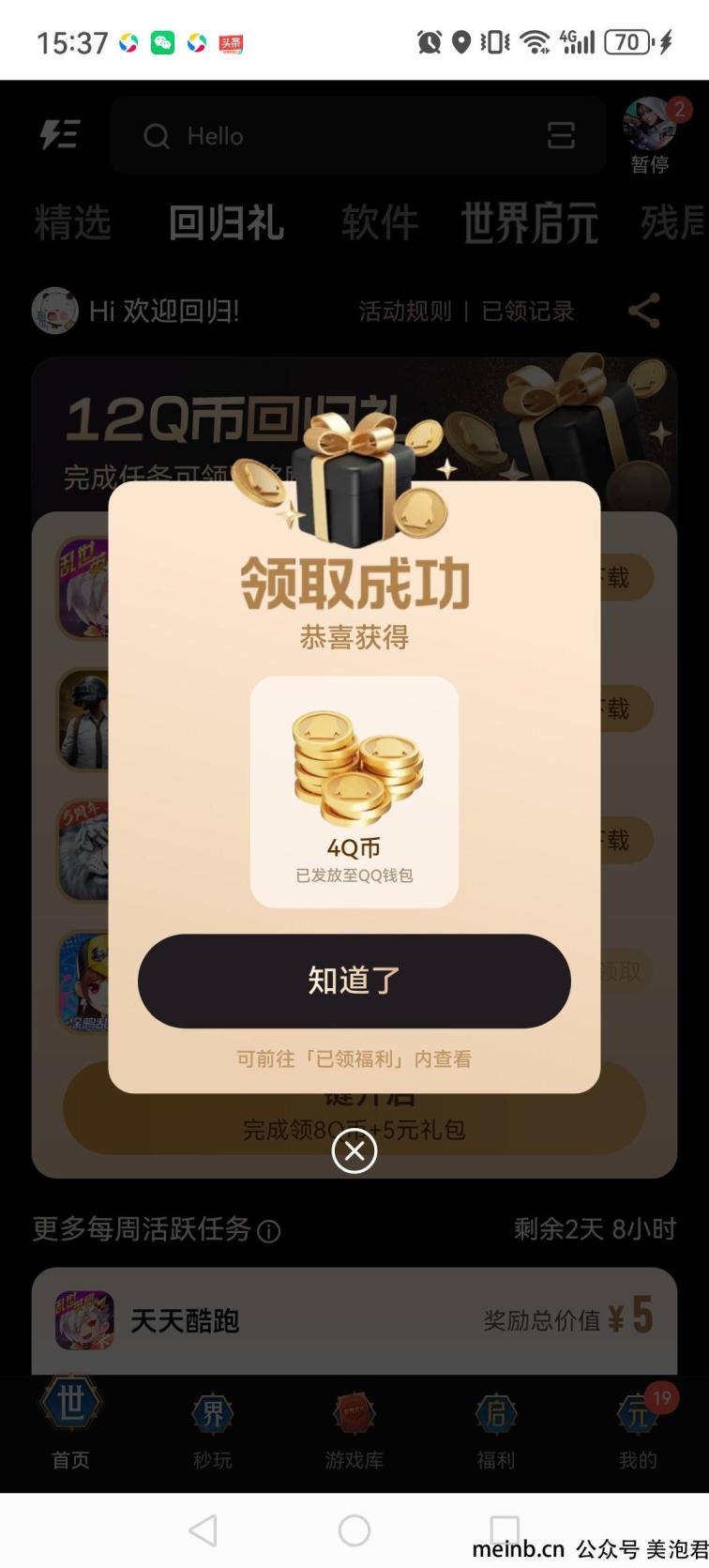709x1568 pixels.
Task: Show info for 更多每周活跃任务
Action: 269,1231
